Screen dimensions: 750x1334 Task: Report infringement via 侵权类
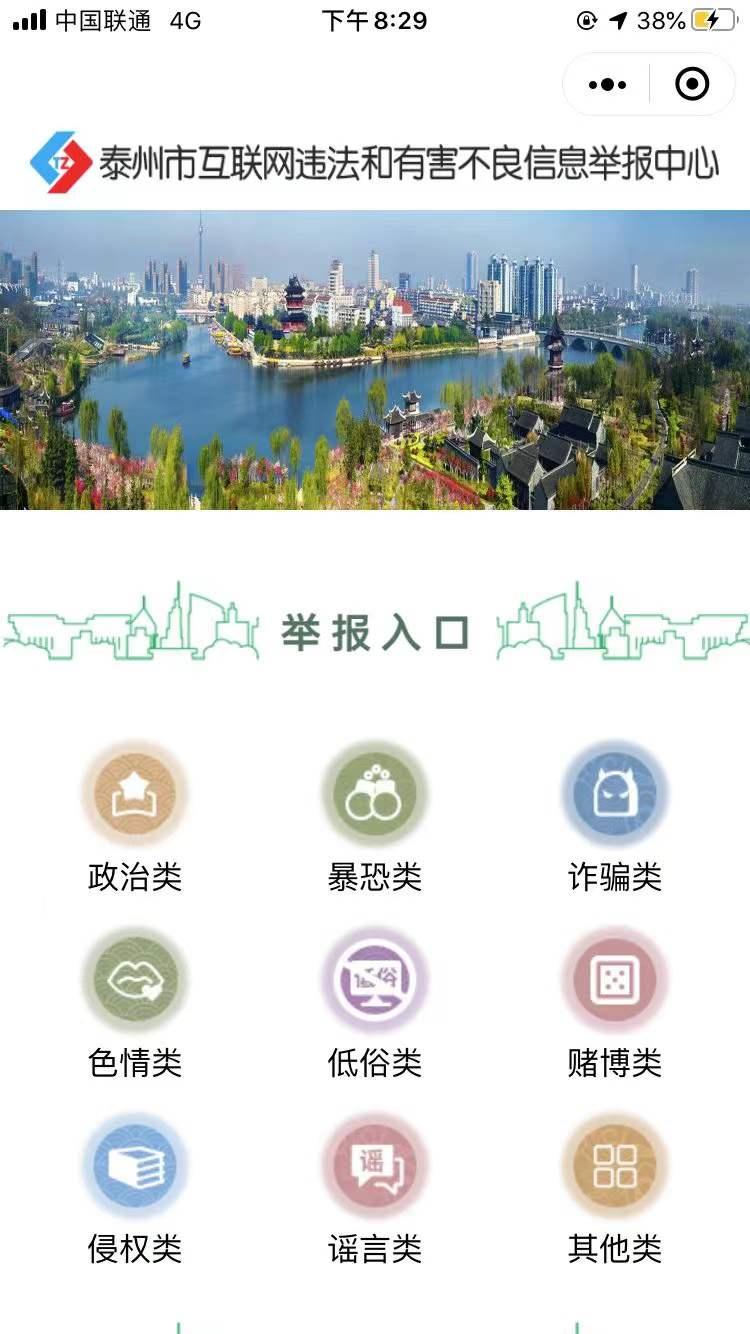[135, 1166]
